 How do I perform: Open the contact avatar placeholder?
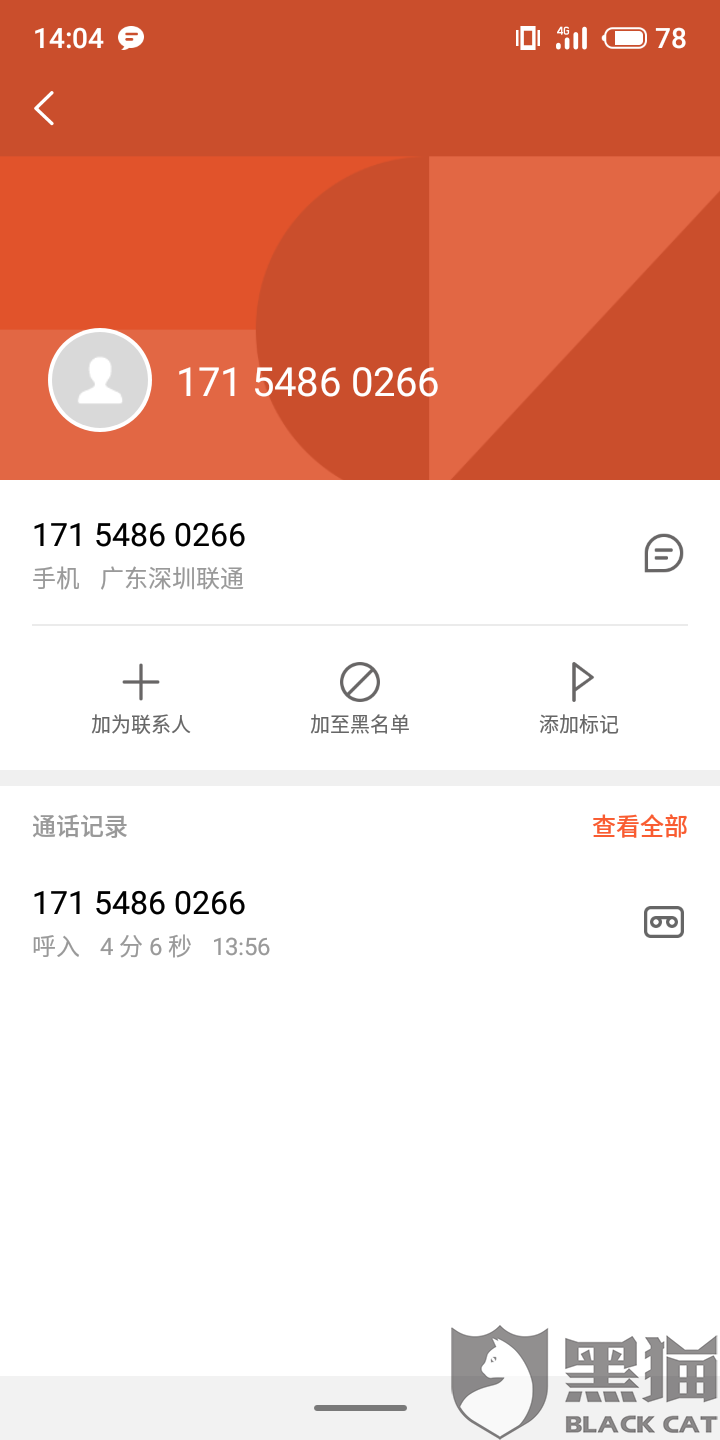click(100, 380)
